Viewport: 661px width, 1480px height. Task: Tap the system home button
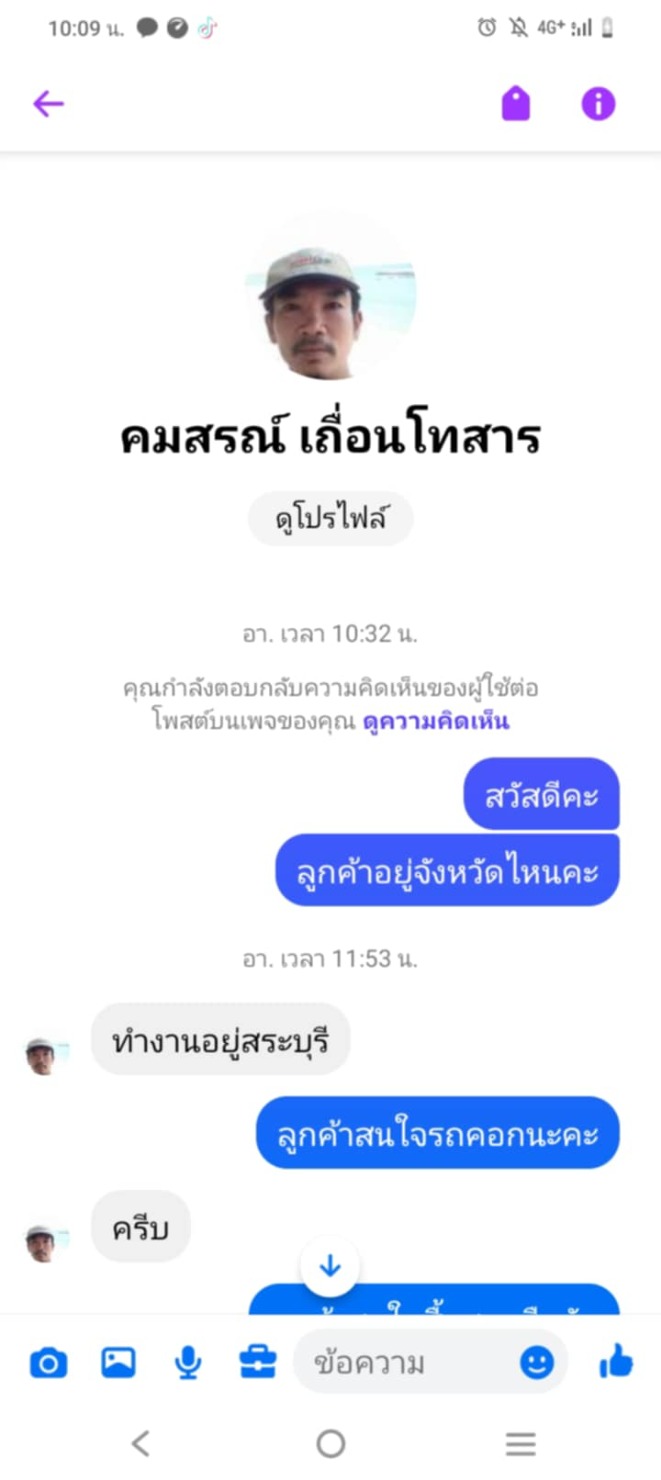330,1443
